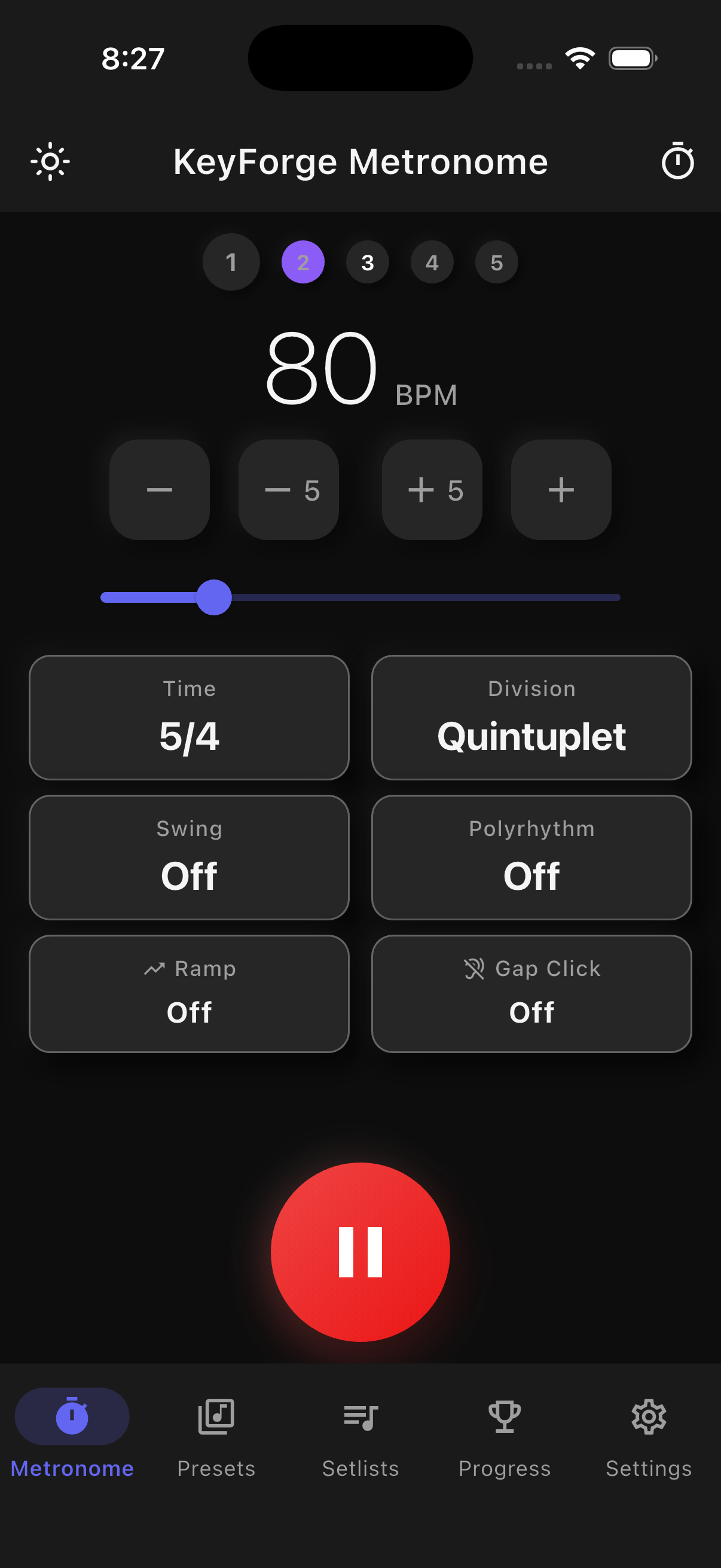Screen dimensions: 721x1568
Task: Tap the ramp trend arrow icon
Action: [x=154, y=968]
